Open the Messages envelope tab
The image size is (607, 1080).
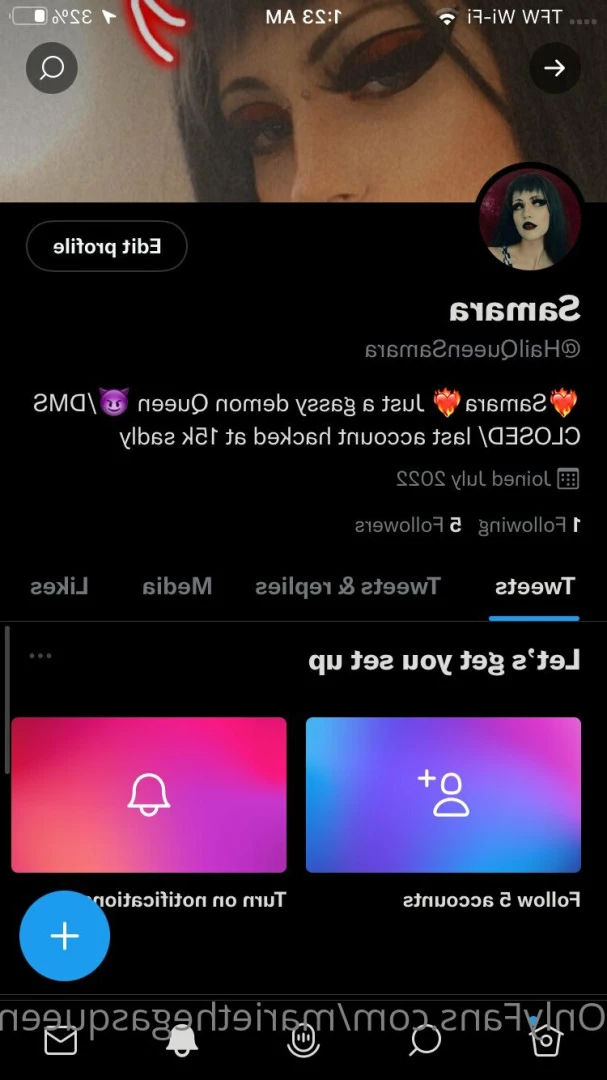pyautogui.click(x=61, y=1040)
